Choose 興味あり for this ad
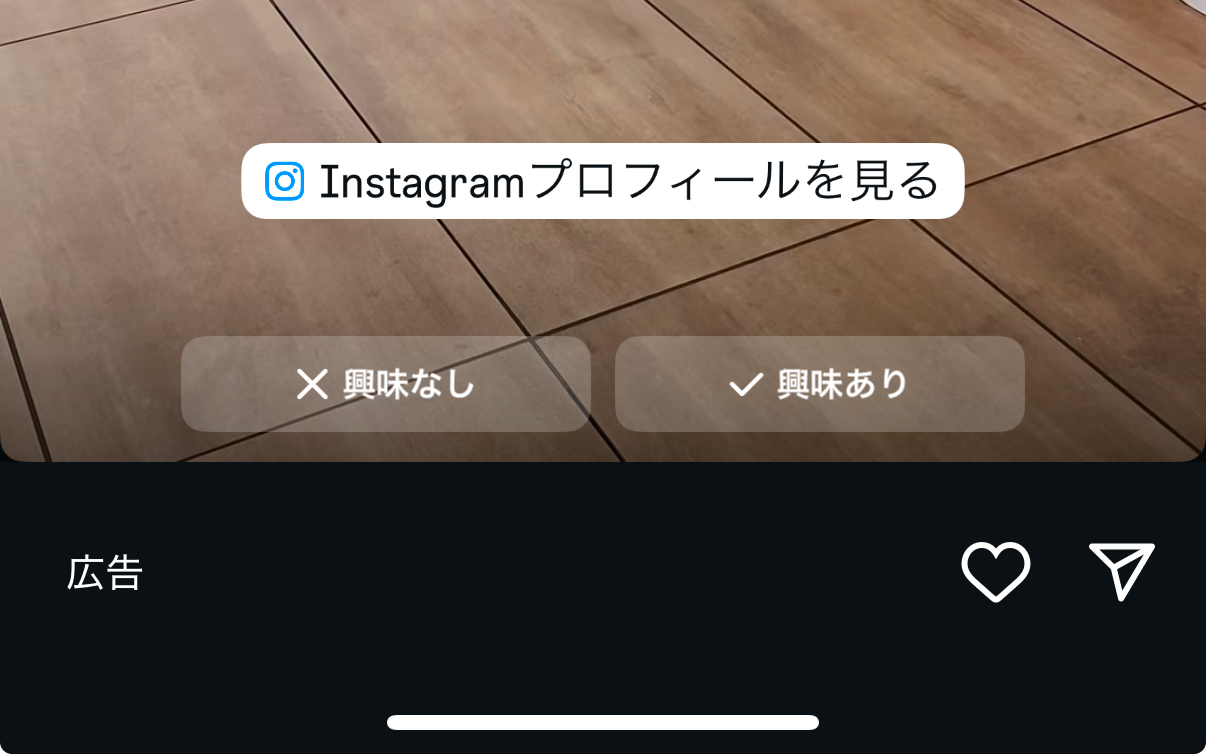This screenshot has height=754, width=1206. (x=820, y=384)
